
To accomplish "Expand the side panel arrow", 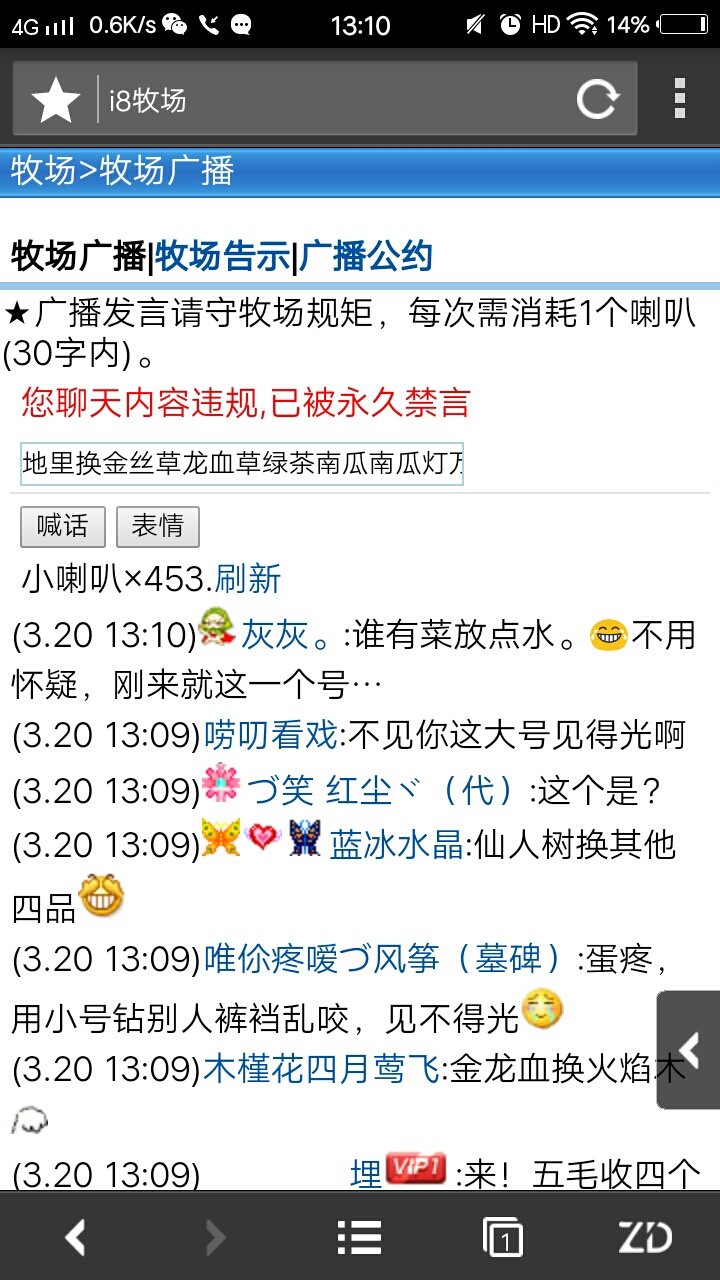I will tap(688, 1050).
